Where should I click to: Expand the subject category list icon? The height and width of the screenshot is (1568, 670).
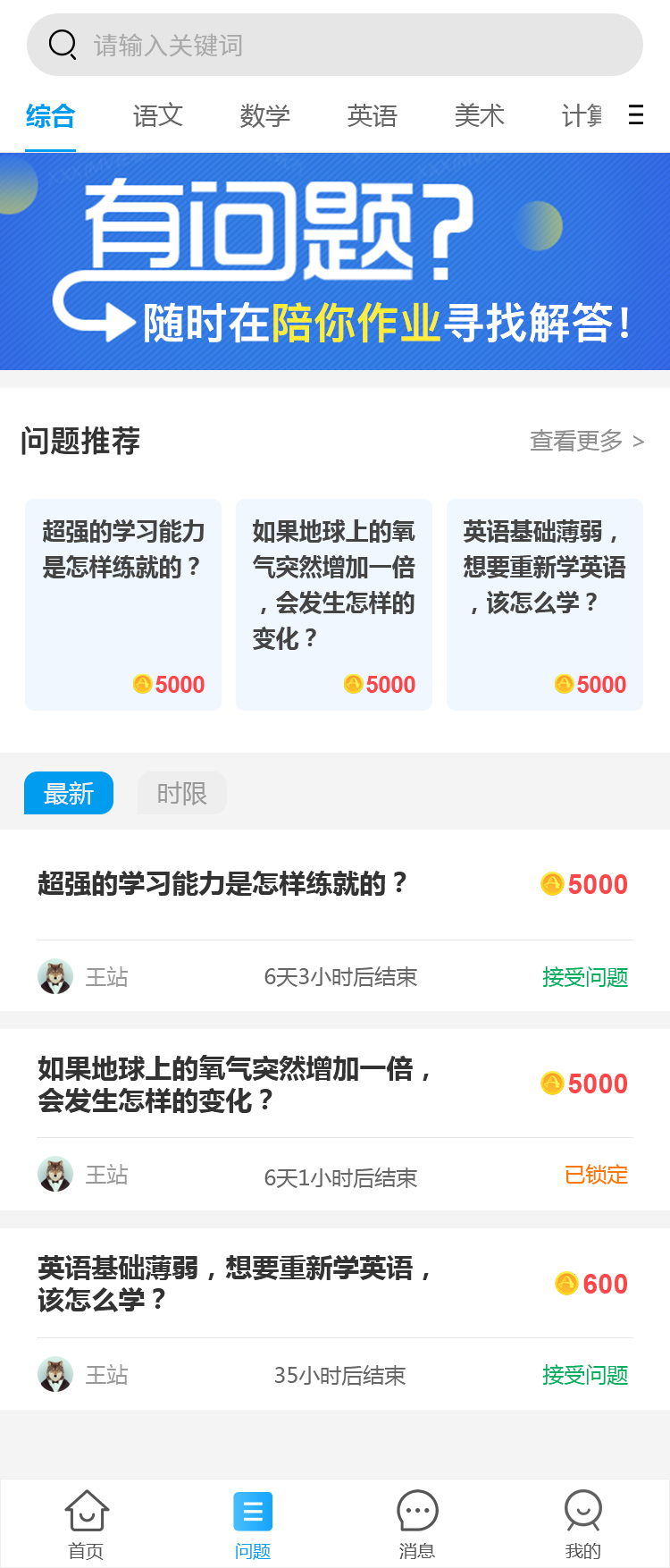click(x=636, y=115)
